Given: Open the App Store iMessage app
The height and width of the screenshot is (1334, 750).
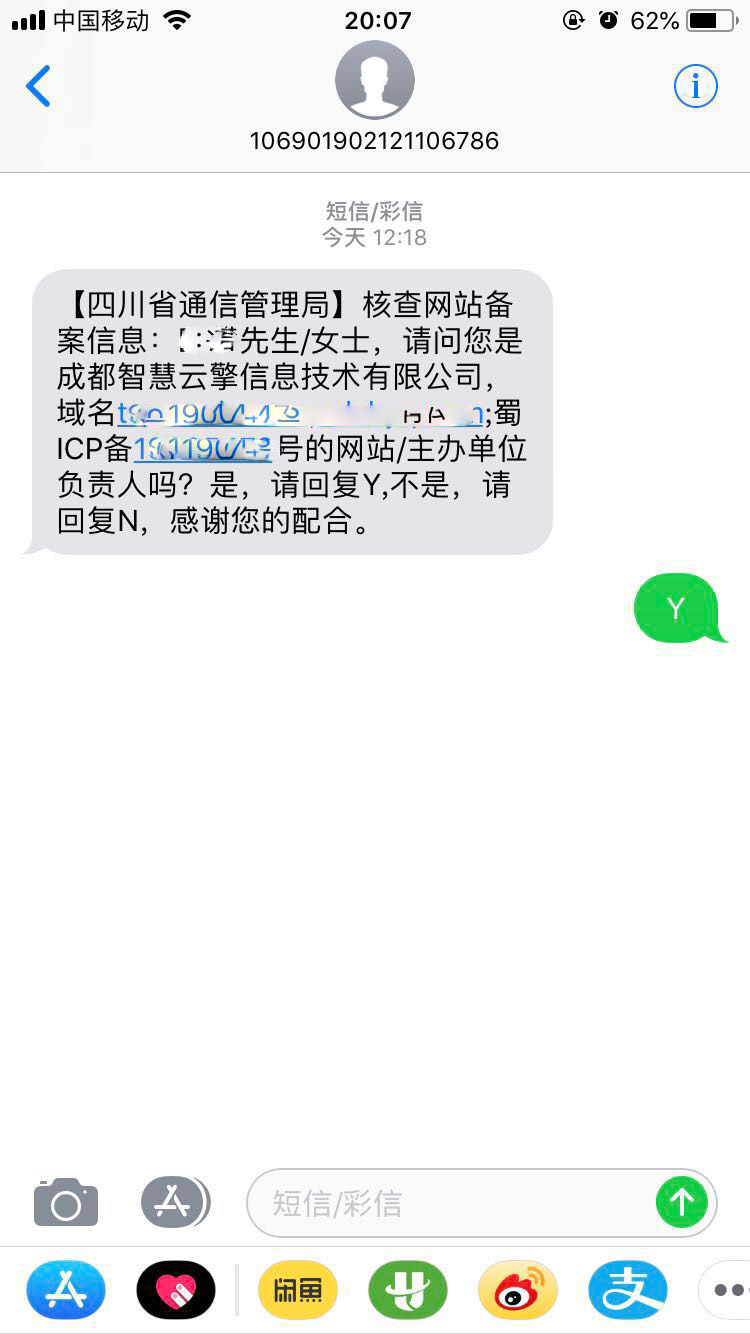Looking at the screenshot, I should [66, 1290].
